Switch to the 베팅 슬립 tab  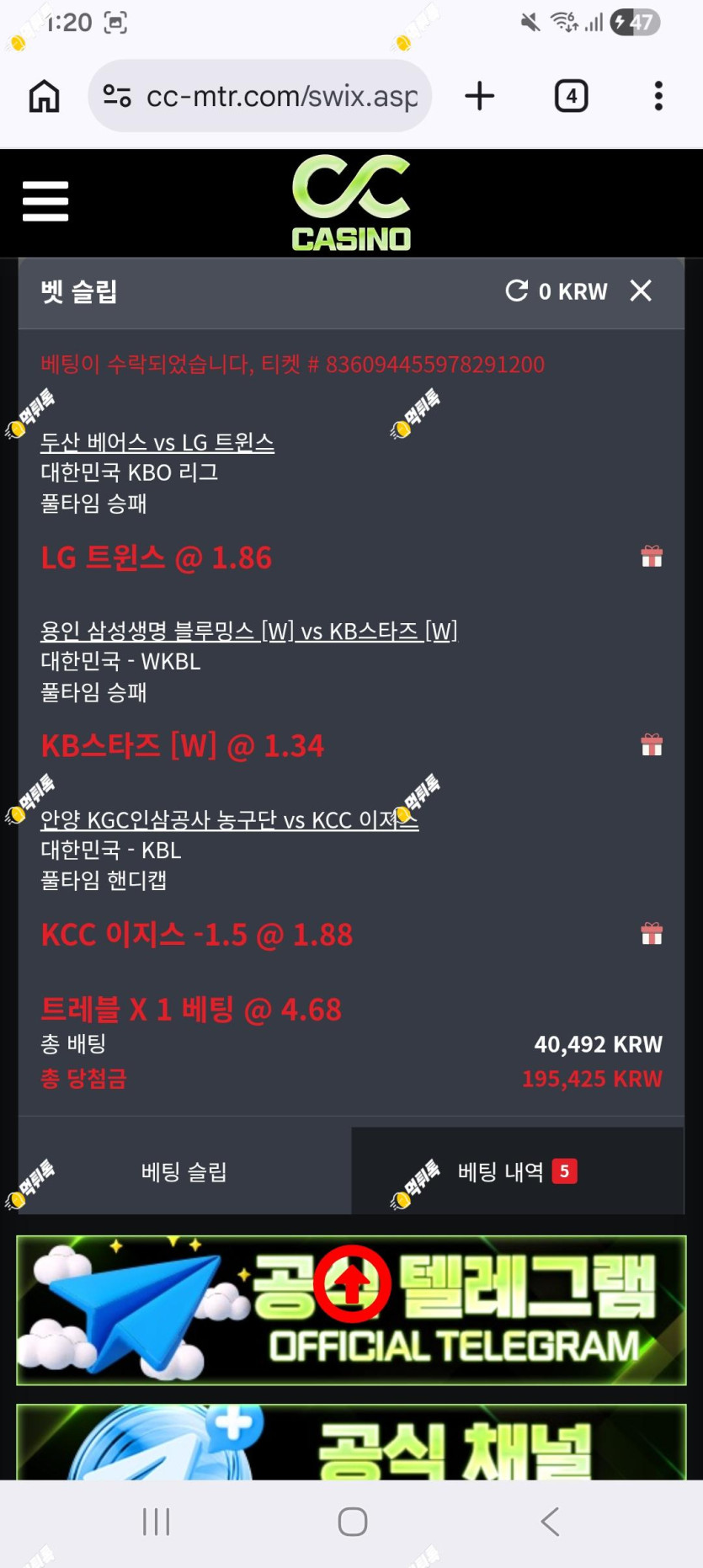(184, 1171)
